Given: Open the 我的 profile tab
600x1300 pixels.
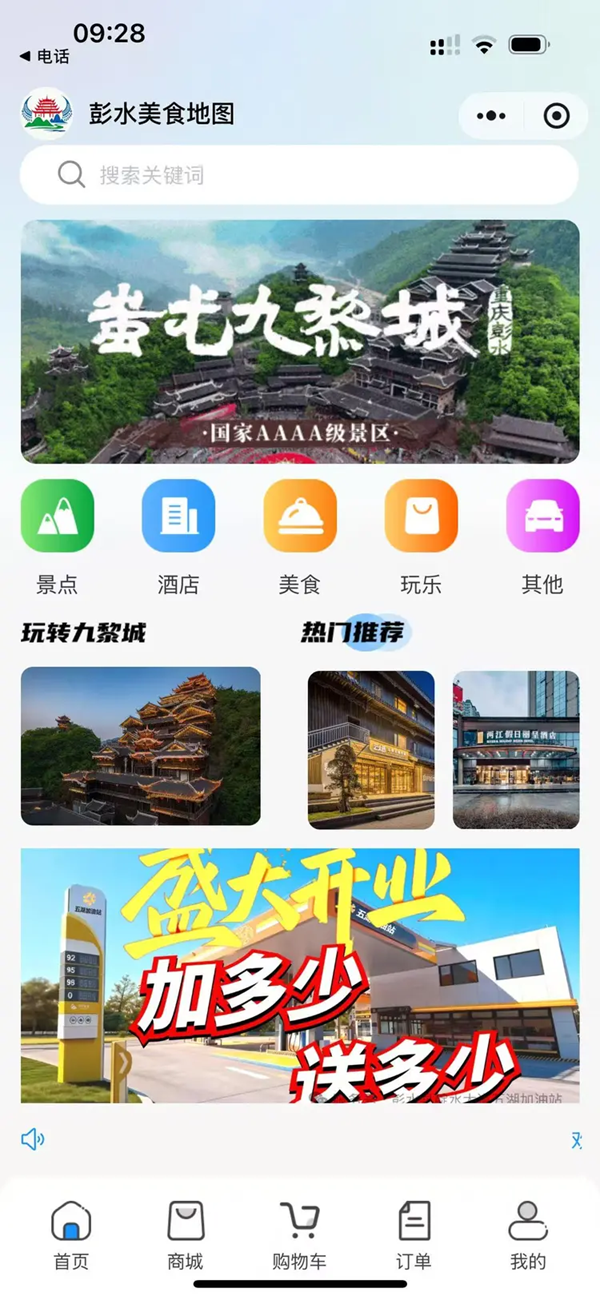Looking at the screenshot, I should click(x=528, y=1235).
